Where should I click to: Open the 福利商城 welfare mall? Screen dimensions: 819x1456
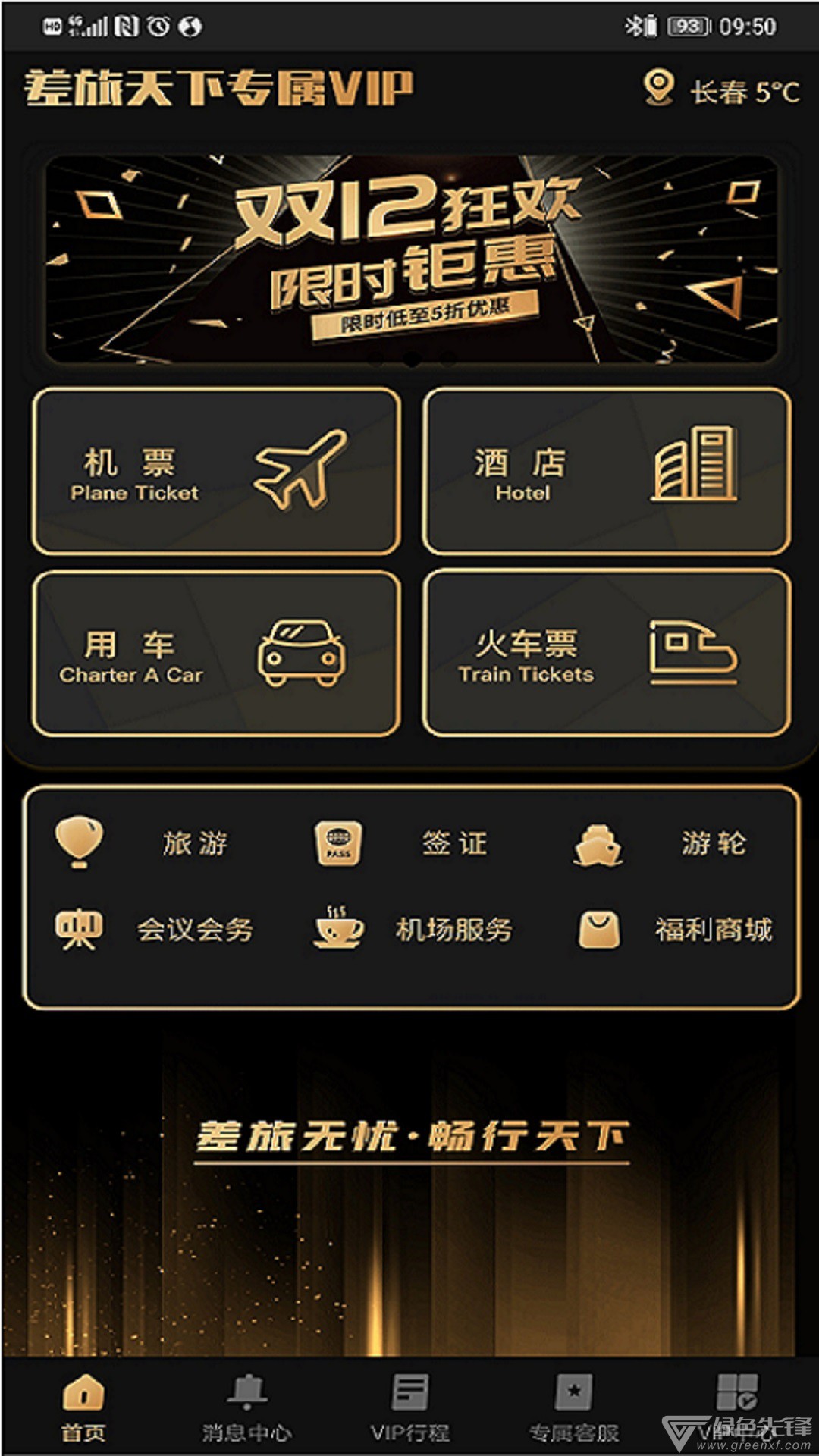click(x=675, y=930)
